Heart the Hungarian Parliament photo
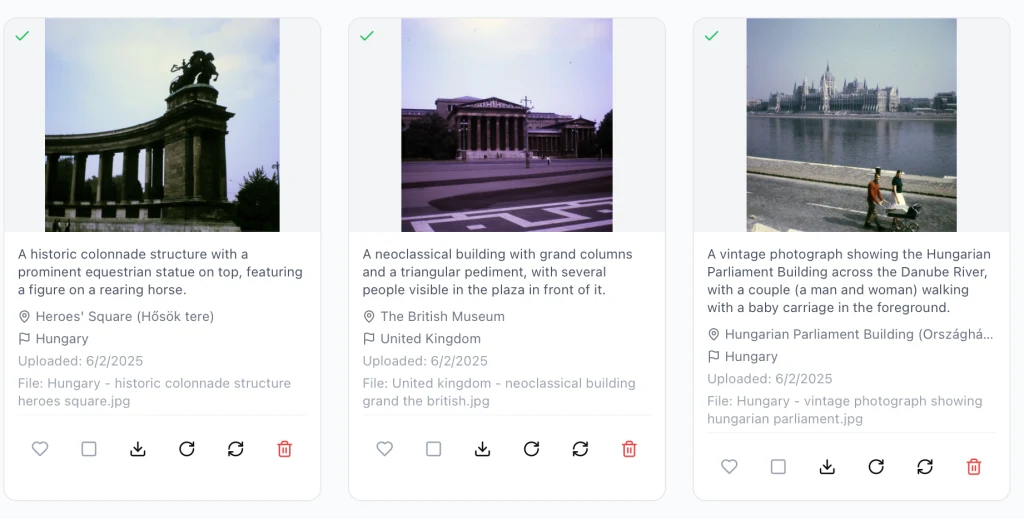 (730, 467)
